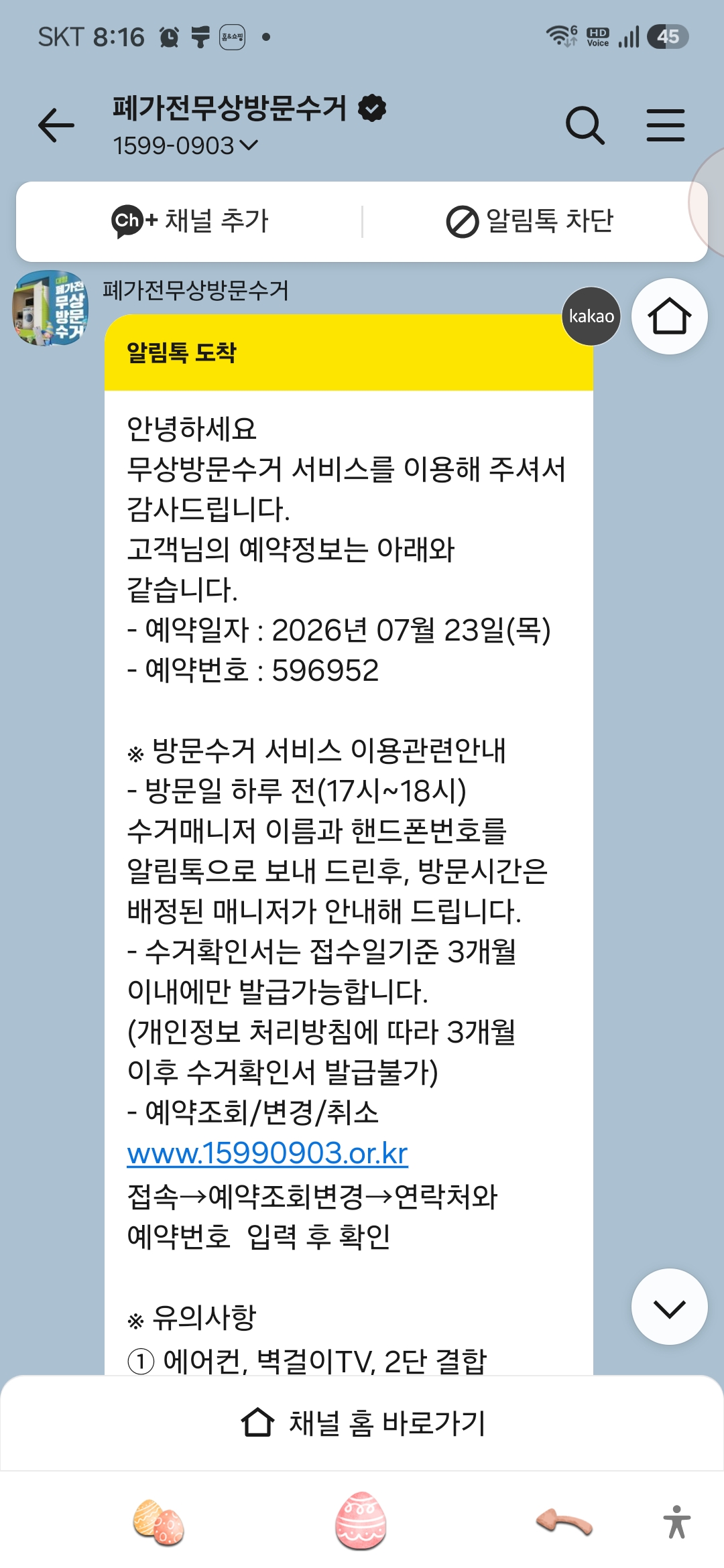This screenshot has height=1568, width=724.
Task: Go to 채널 홈 바로가기
Action: coord(362,1423)
